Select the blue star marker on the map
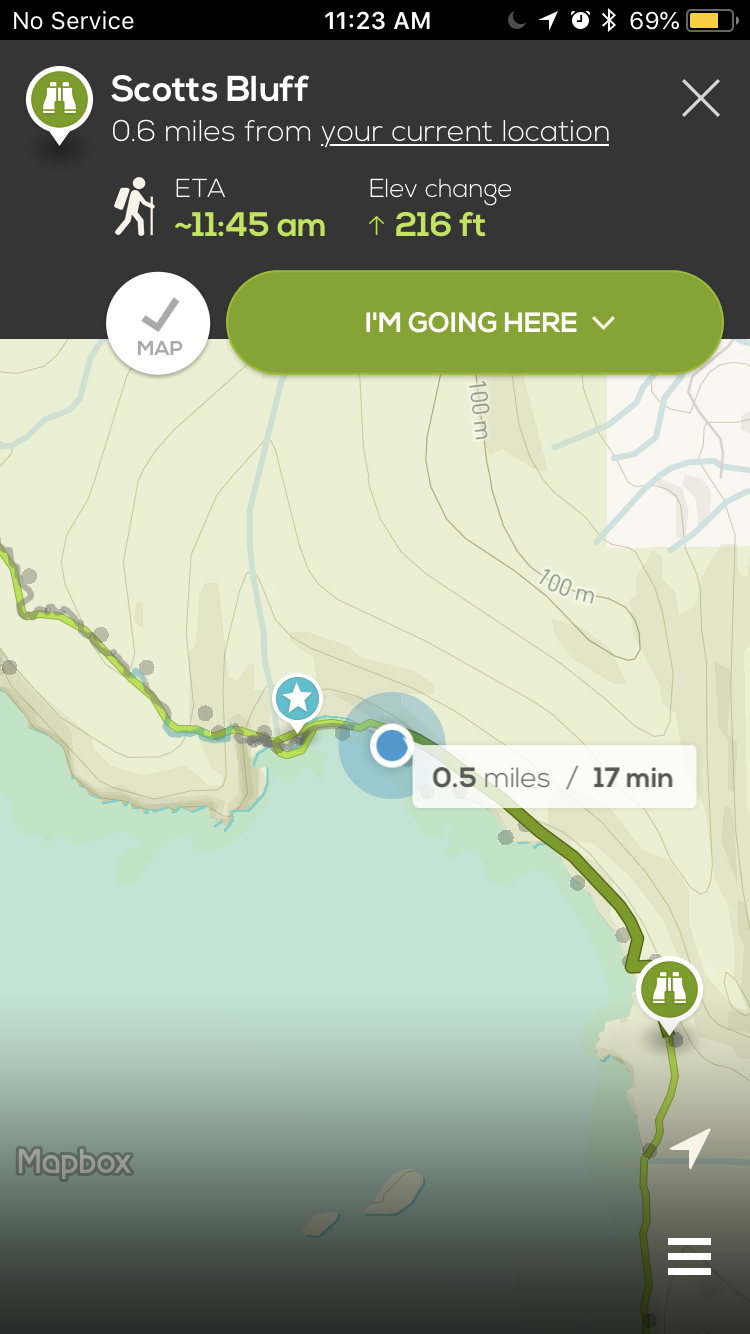This screenshot has height=1334, width=750. (297, 699)
